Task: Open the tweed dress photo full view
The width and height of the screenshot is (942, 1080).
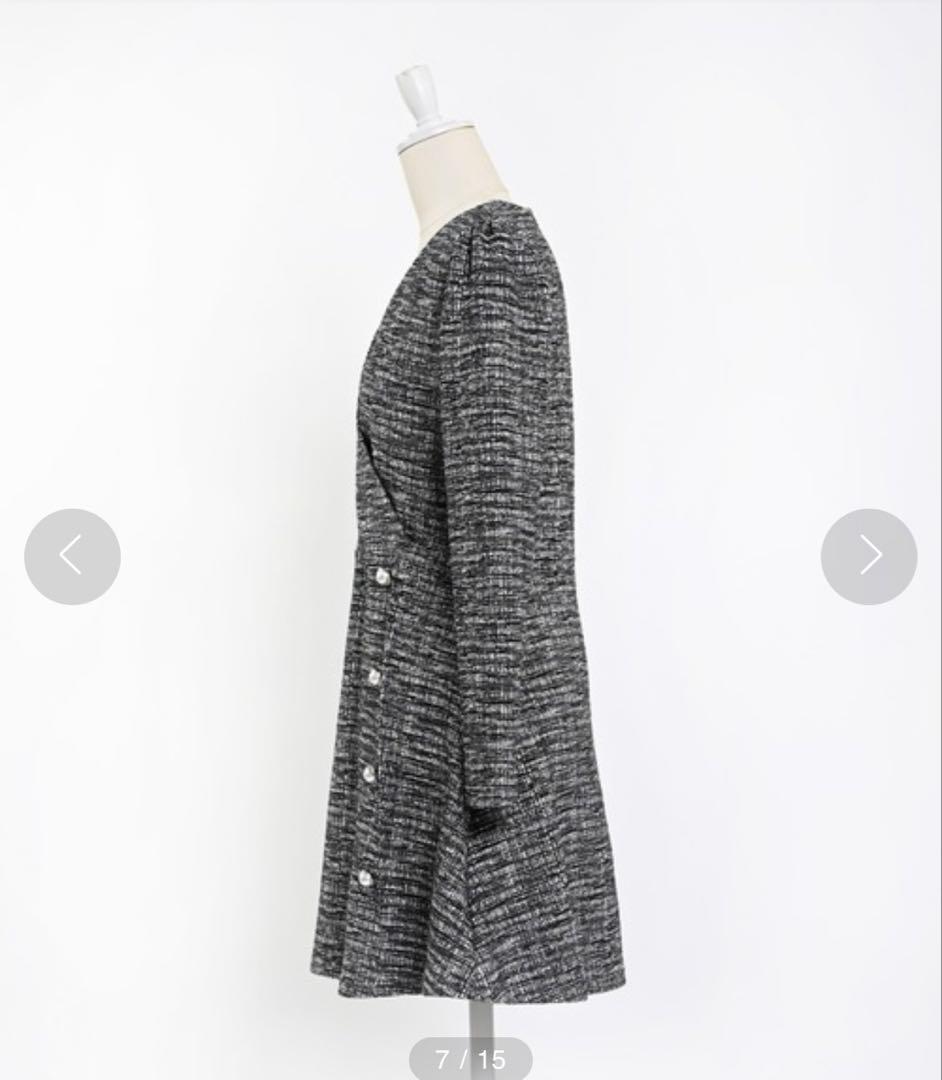Action: 470,600
